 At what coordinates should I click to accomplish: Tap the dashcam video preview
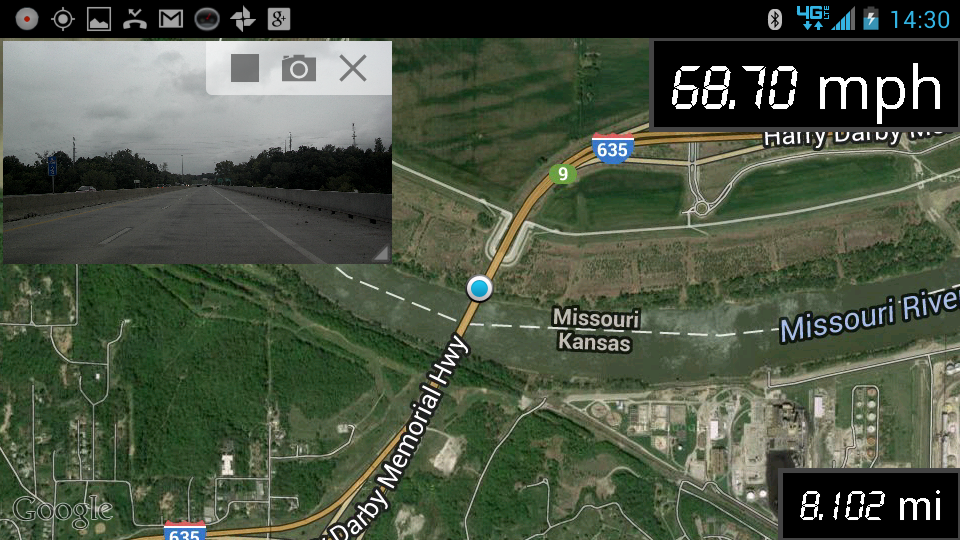150,180
